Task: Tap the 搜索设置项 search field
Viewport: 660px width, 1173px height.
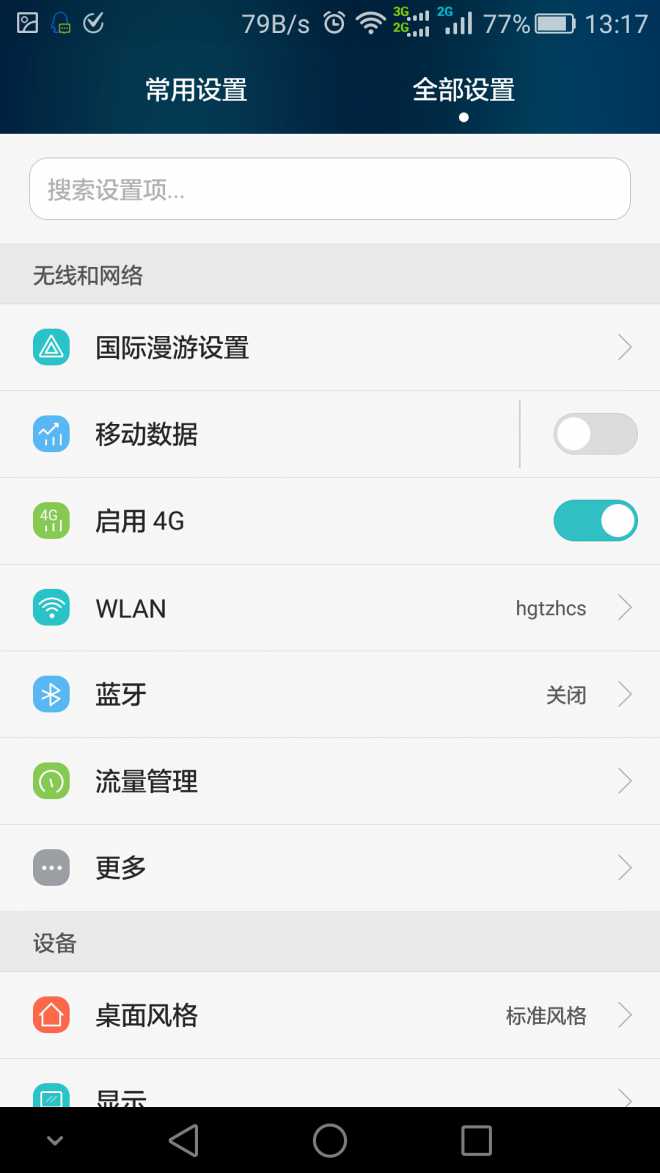Action: point(330,189)
